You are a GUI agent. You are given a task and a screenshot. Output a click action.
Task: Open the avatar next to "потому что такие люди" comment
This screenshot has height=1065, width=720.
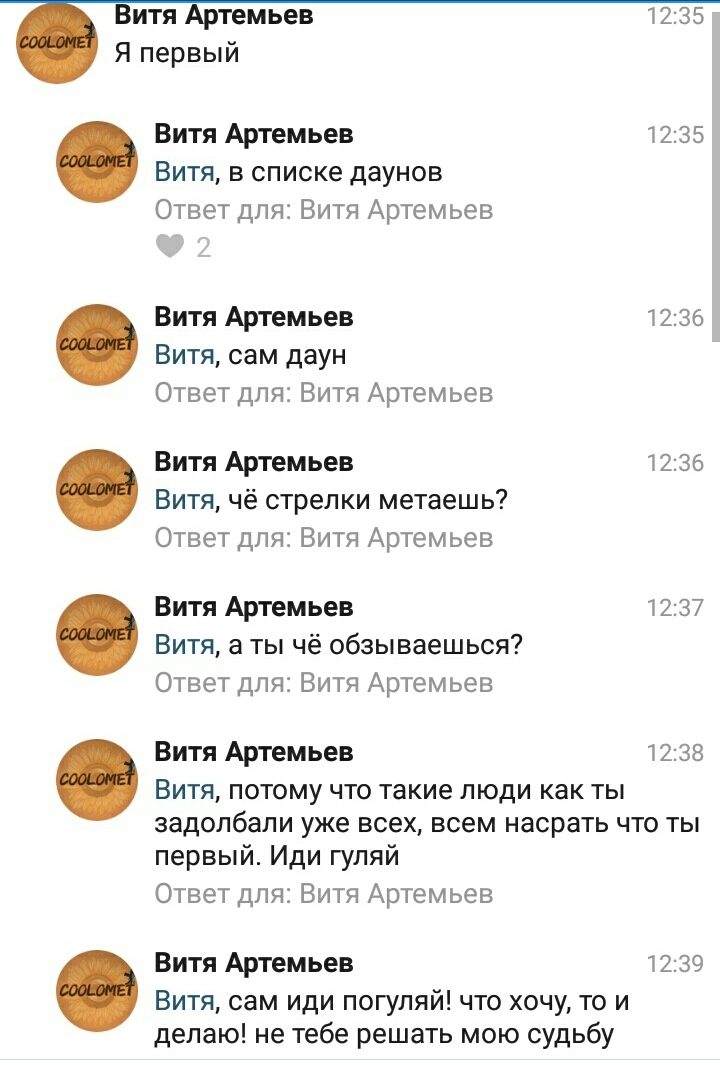pos(96,779)
